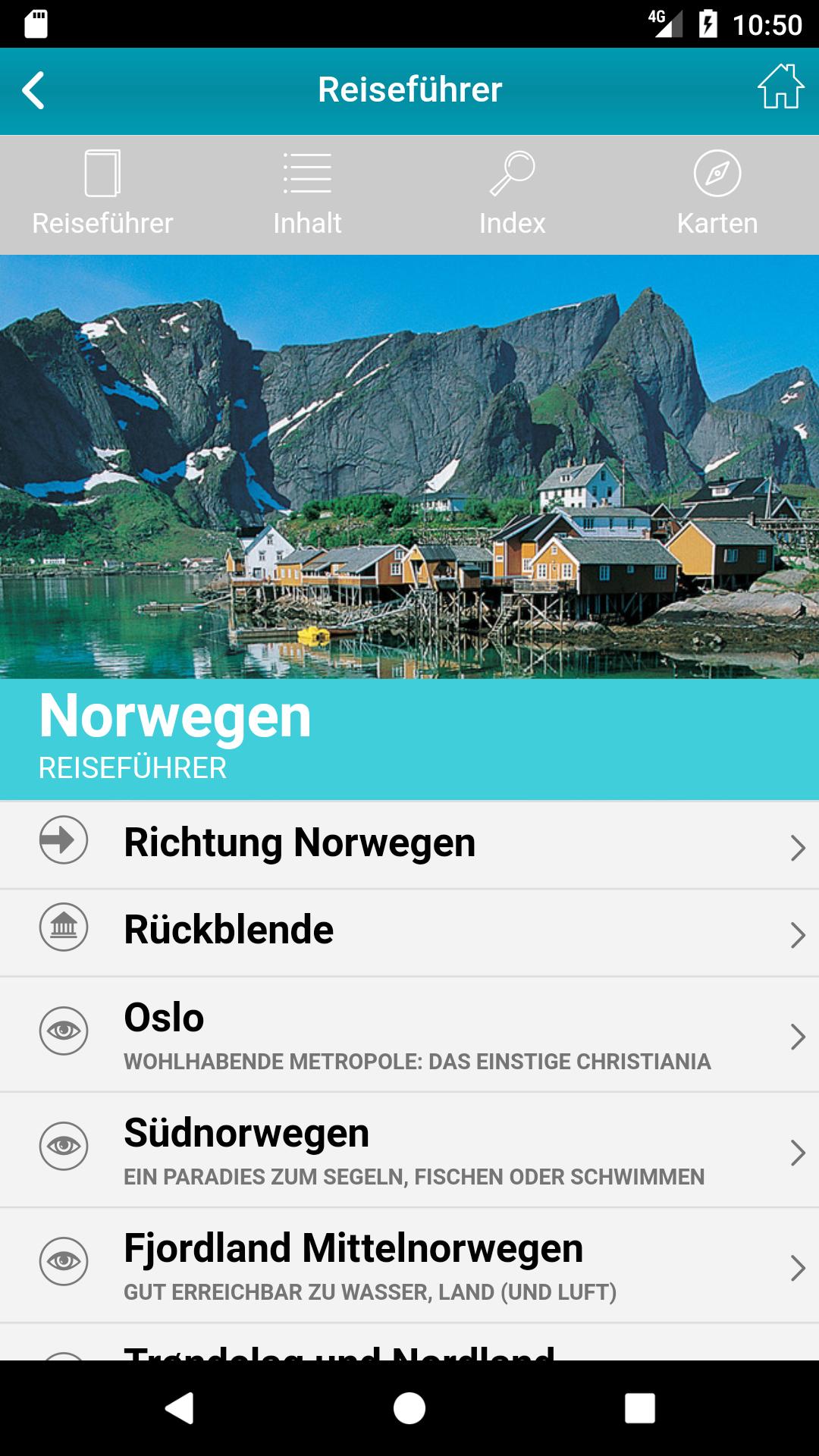Open the Oslo chapter
Image resolution: width=819 pixels, height=1456 pixels.
click(x=409, y=1035)
